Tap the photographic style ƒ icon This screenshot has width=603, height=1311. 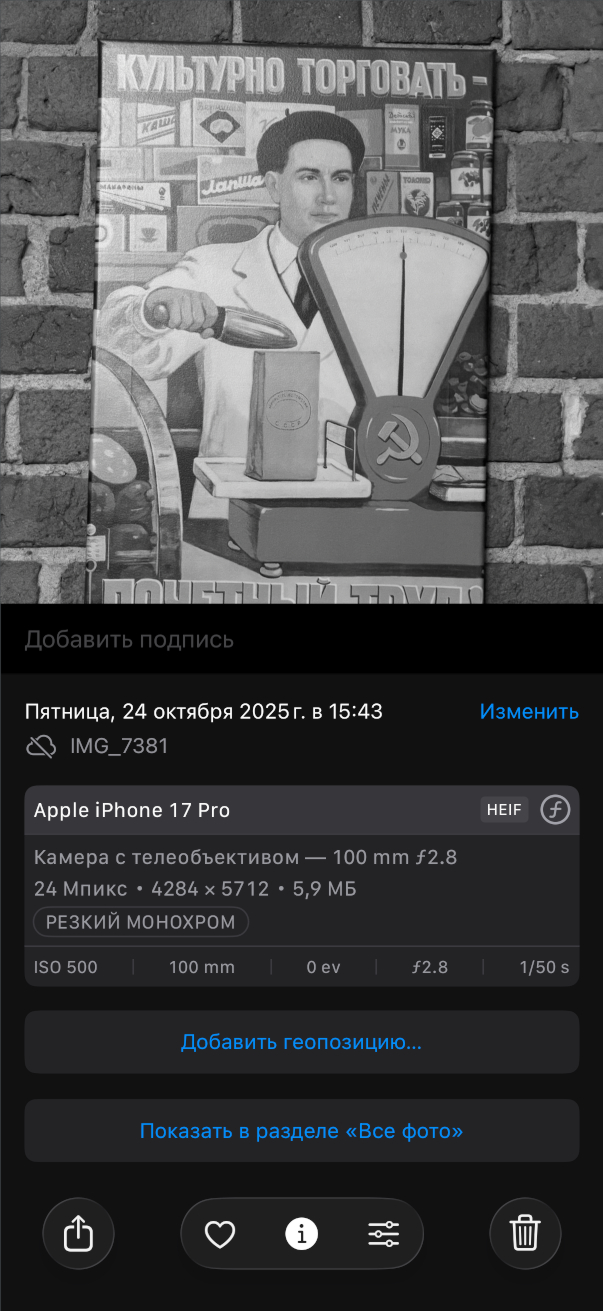[555, 810]
